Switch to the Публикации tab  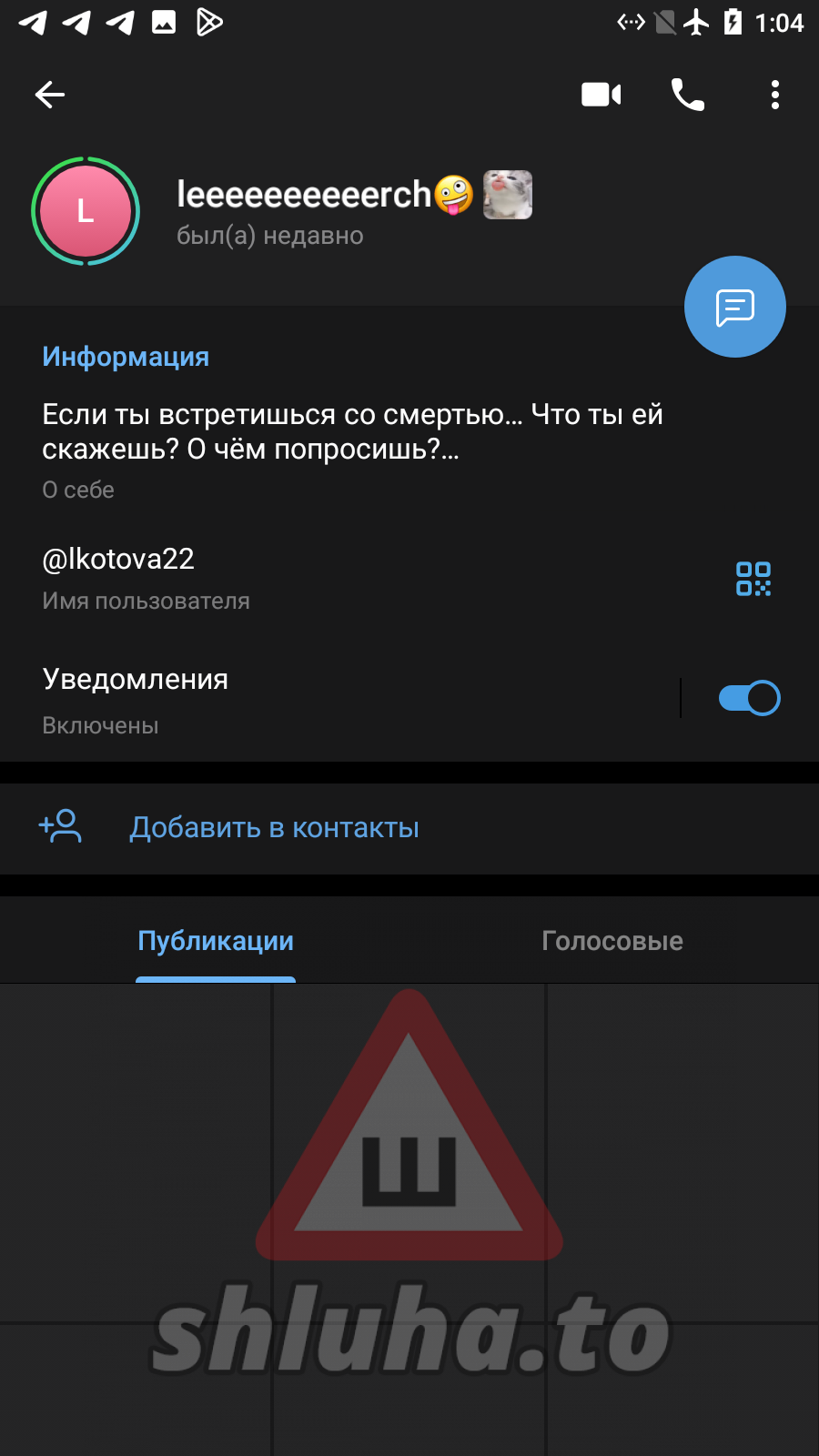(216, 941)
